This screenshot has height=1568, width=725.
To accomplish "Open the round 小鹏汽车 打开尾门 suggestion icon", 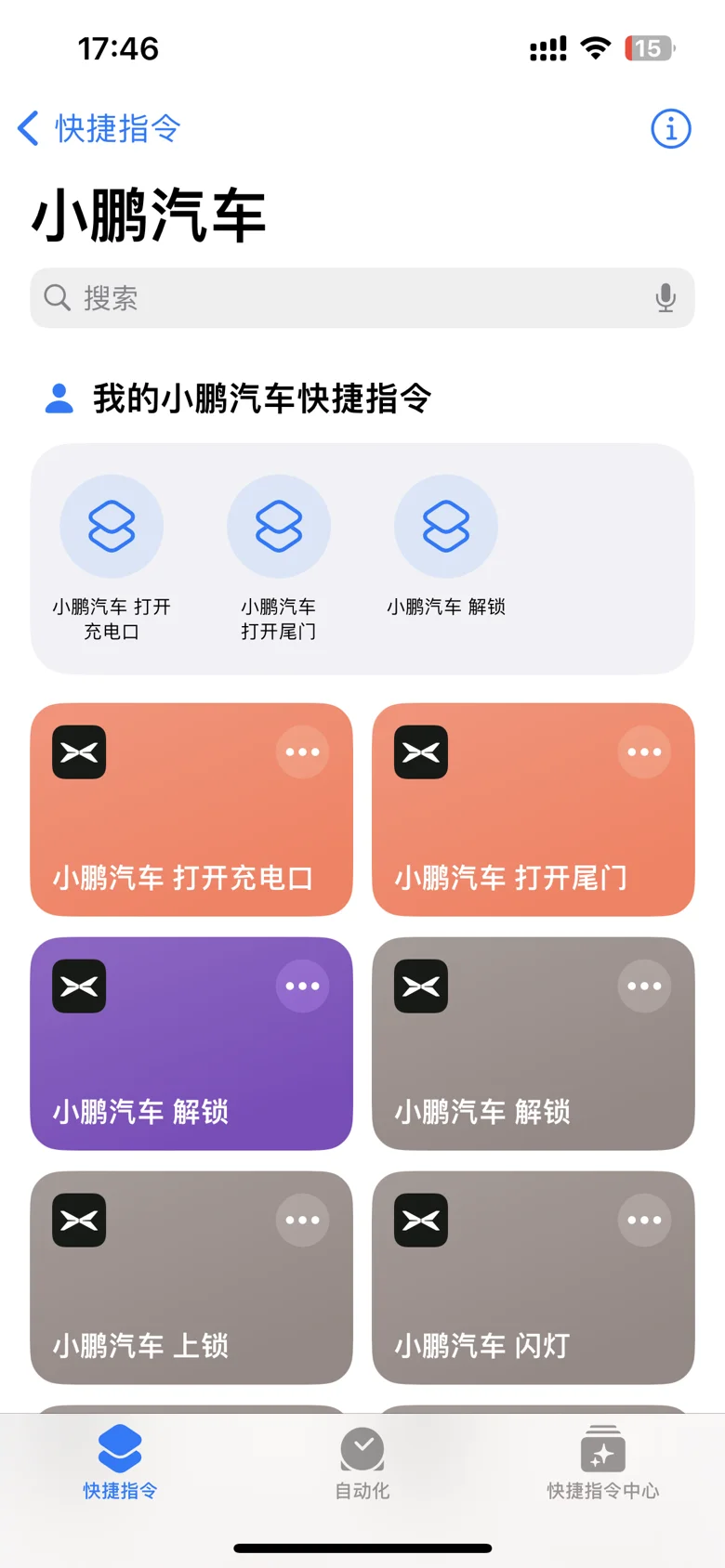I will coord(279,527).
